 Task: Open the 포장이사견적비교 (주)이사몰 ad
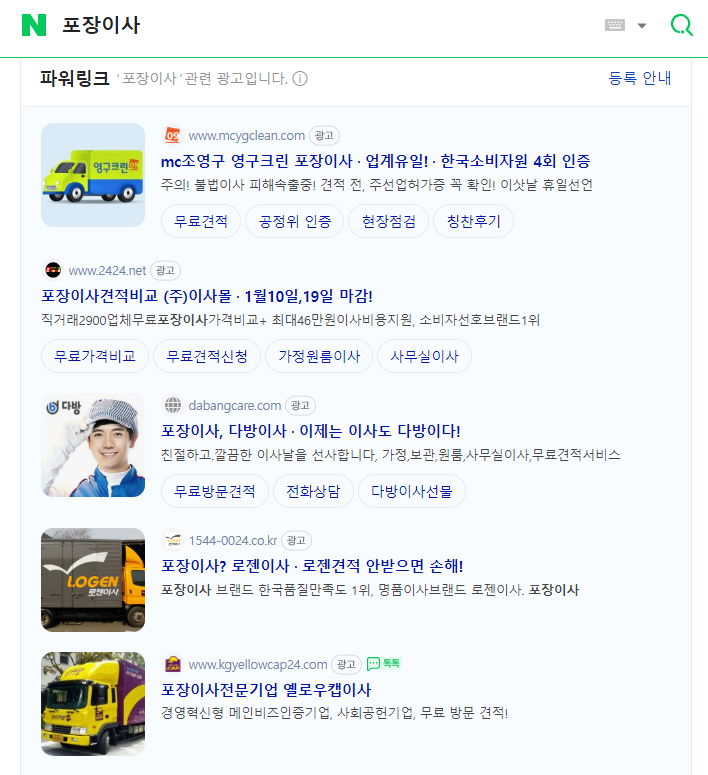click(x=206, y=296)
